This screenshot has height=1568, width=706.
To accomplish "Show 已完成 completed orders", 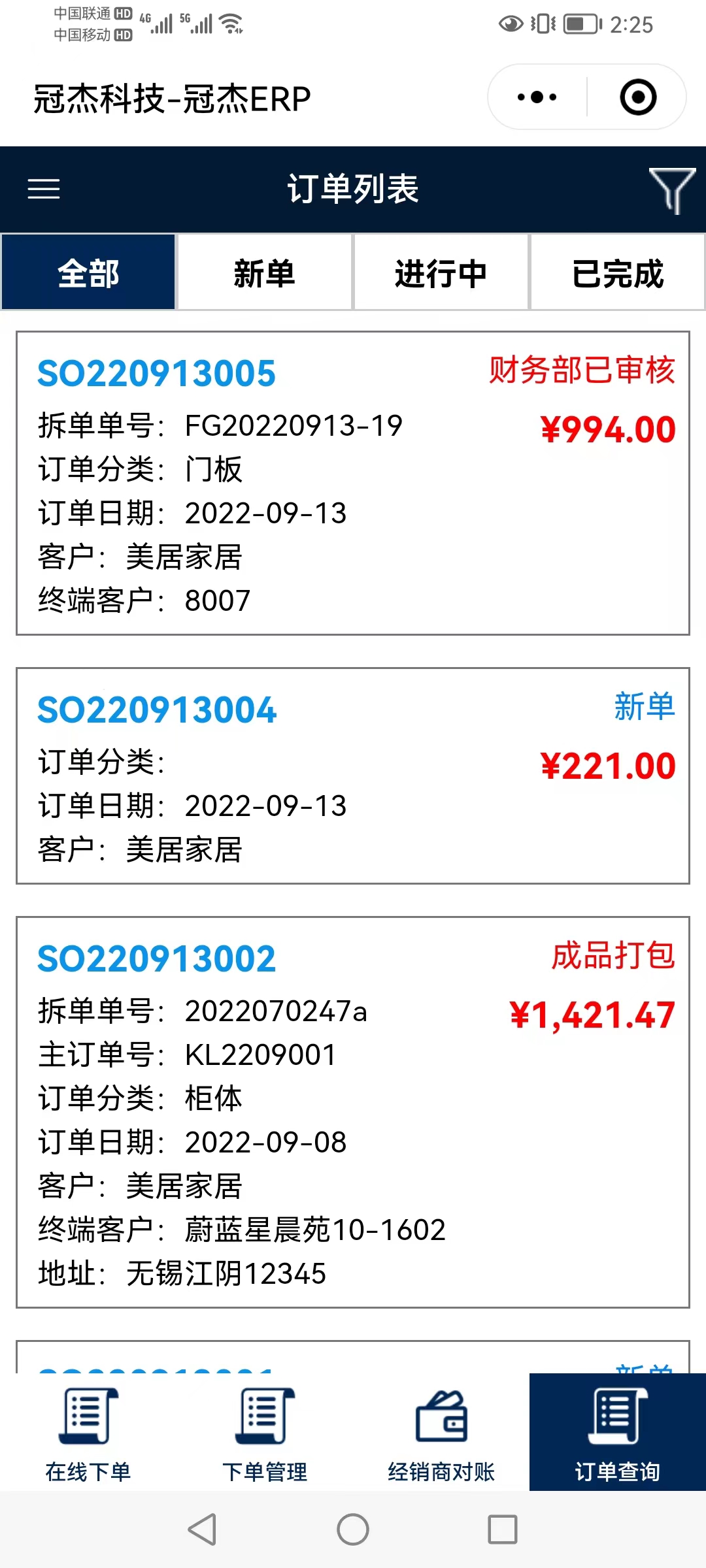I will pos(618,272).
